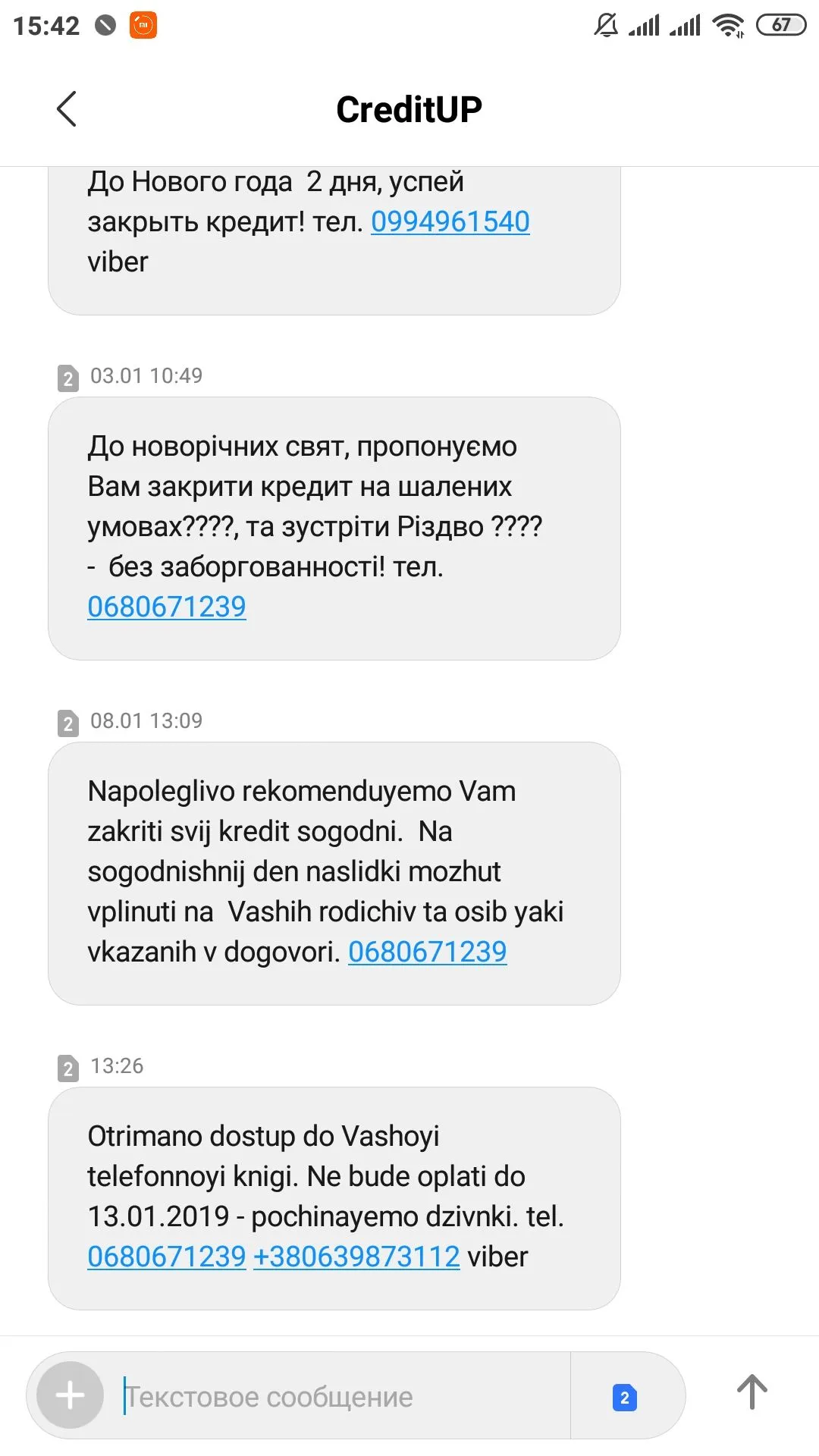Go back from the CreditUP conversation
This screenshot has height=1456, width=819.
67,109
